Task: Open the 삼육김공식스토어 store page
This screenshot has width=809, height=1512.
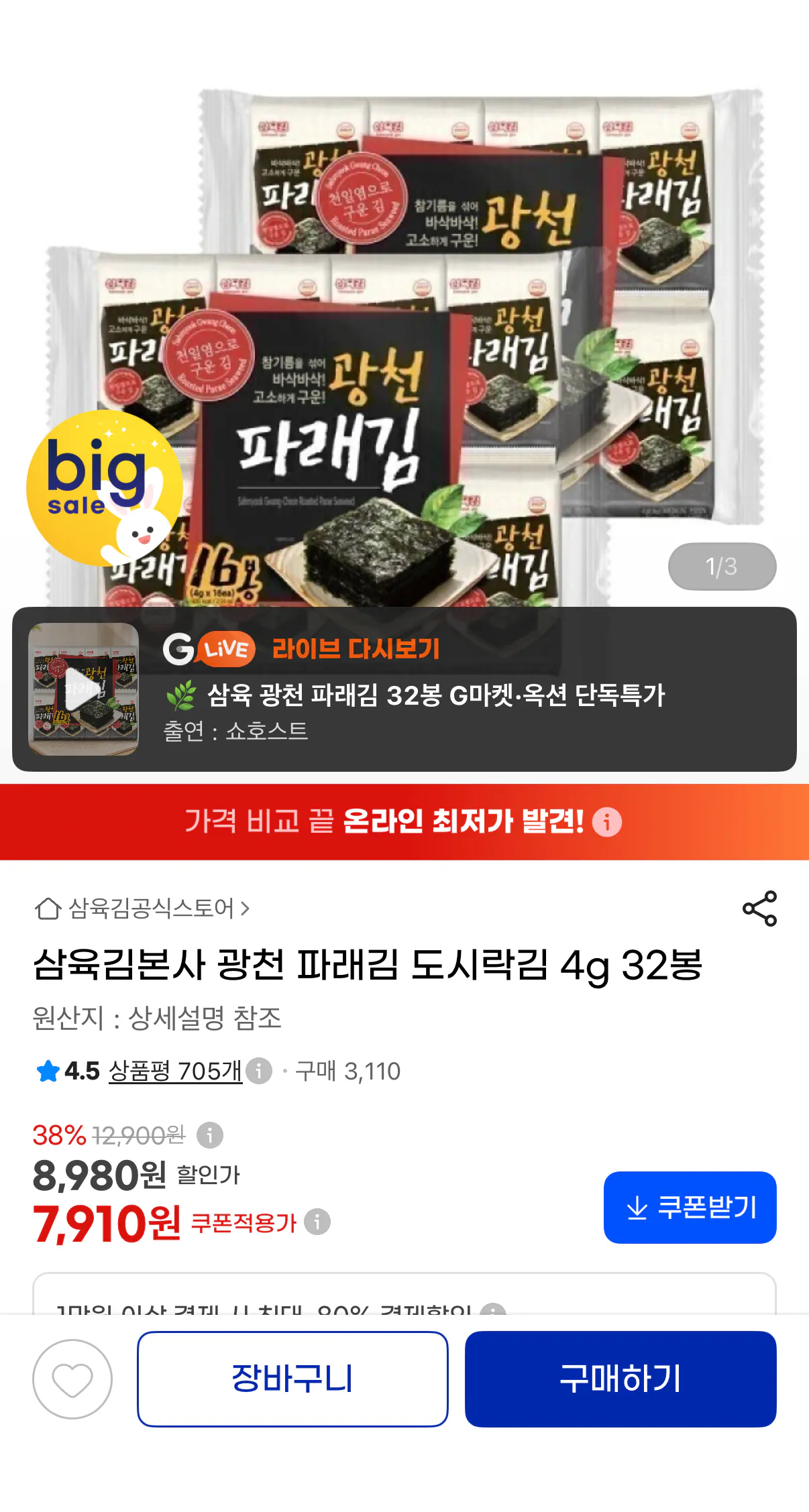Action: 142,909
